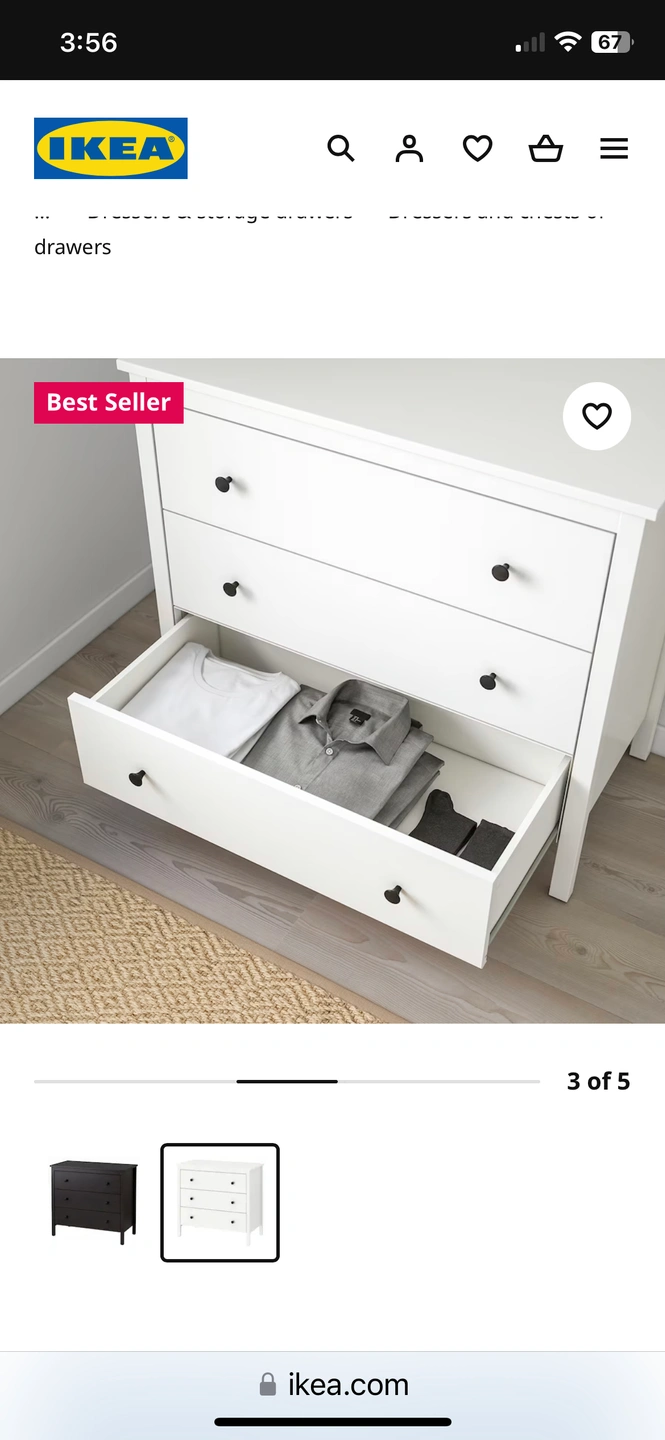
Task: Tap the ikea.com address bar
Action: (333, 1384)
